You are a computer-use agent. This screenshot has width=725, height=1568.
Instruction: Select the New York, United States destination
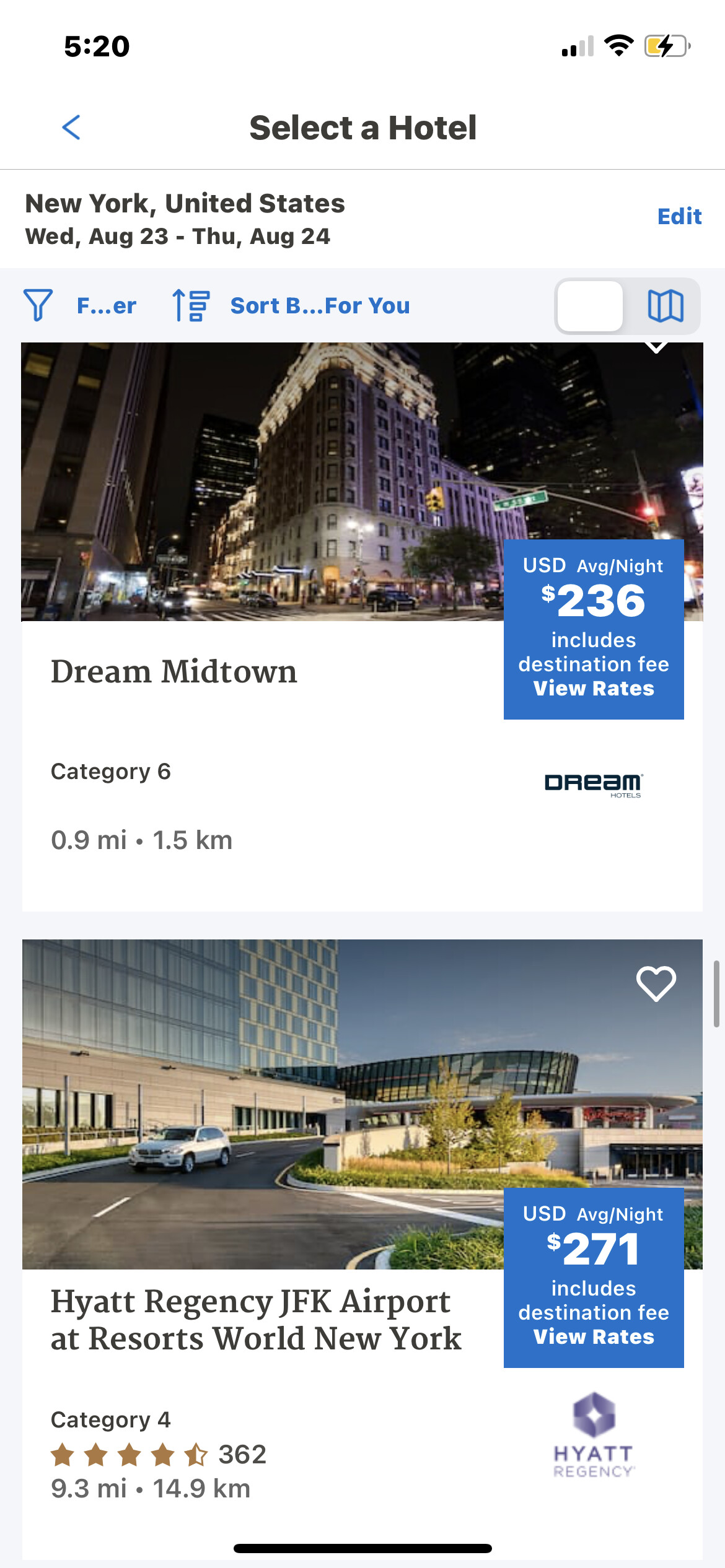185,203
